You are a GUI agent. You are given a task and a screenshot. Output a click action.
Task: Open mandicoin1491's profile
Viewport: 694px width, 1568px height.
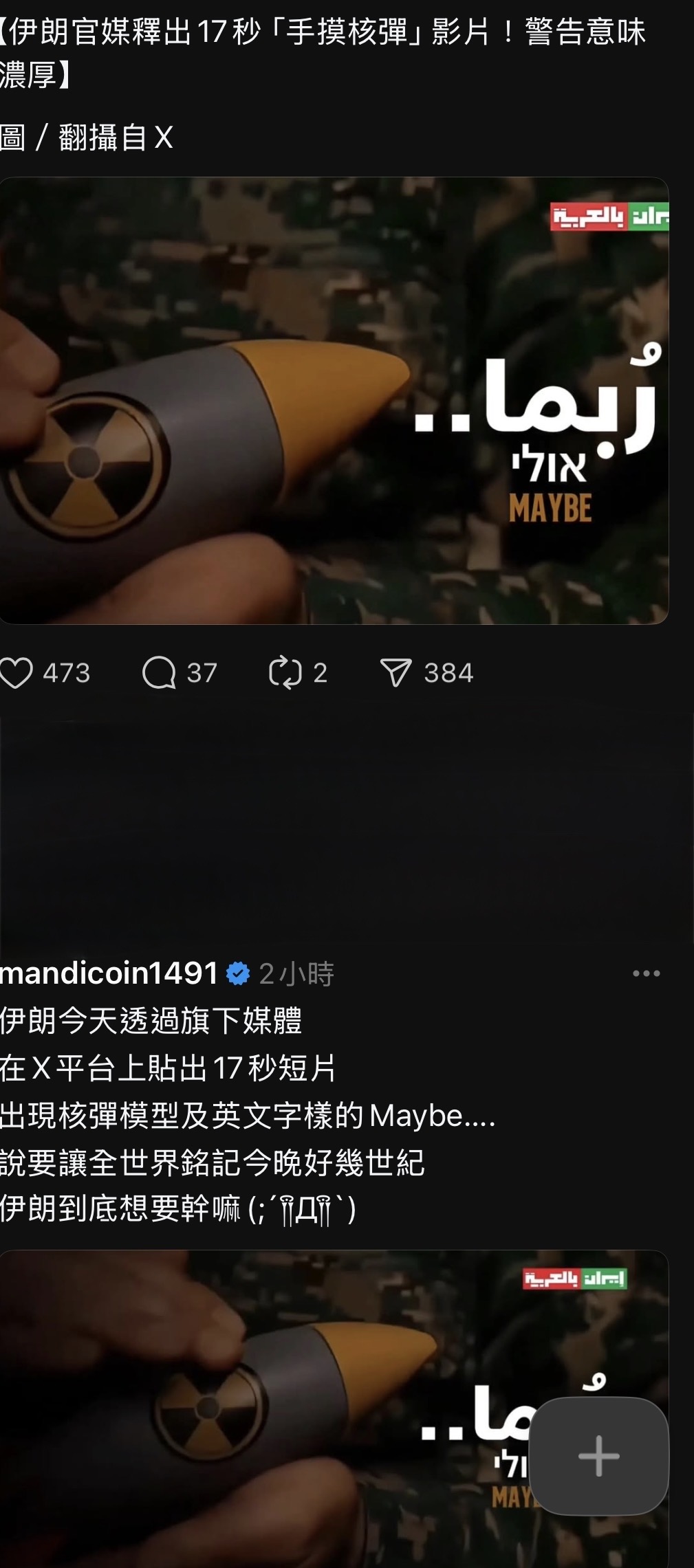pos(109,973)
